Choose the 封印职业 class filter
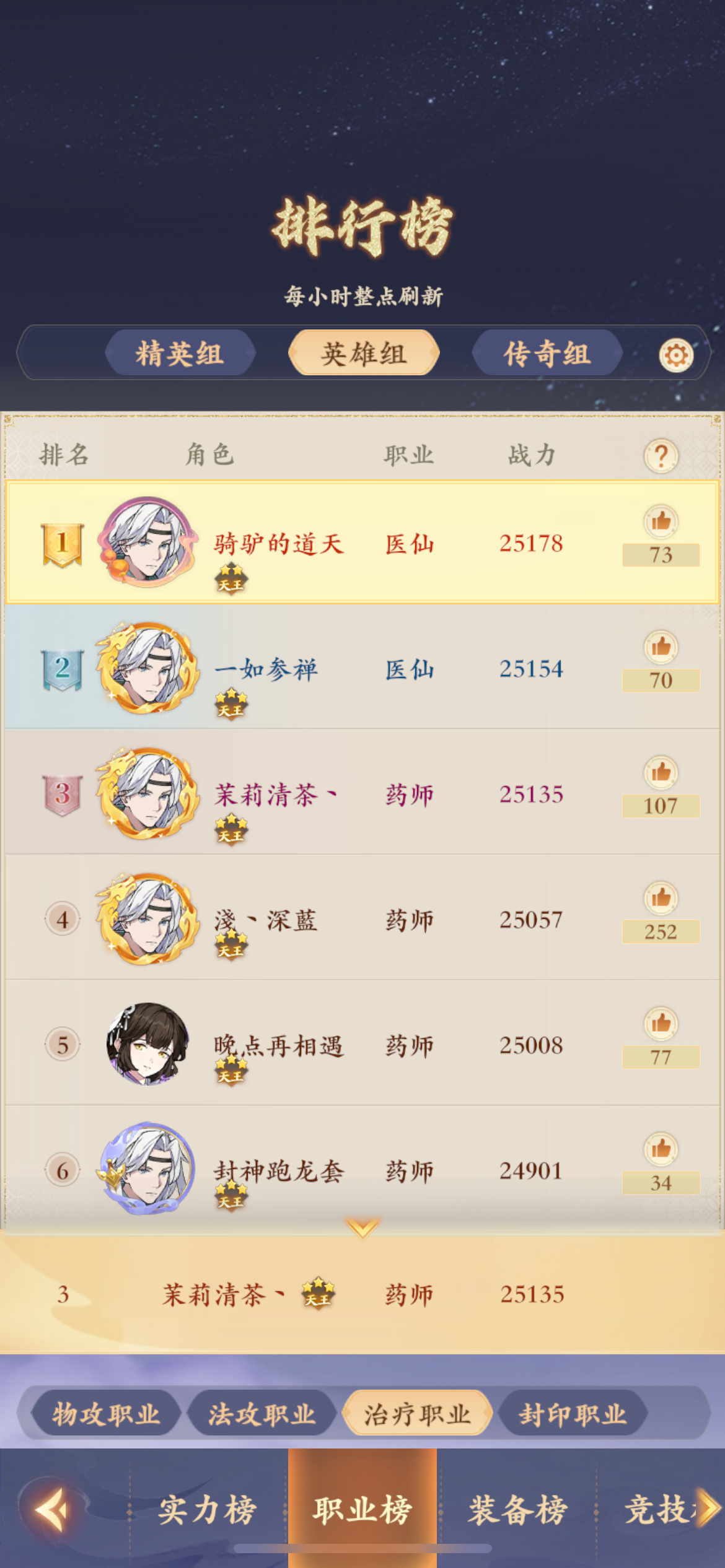 pyautogui.click(x=573, y=1414)
